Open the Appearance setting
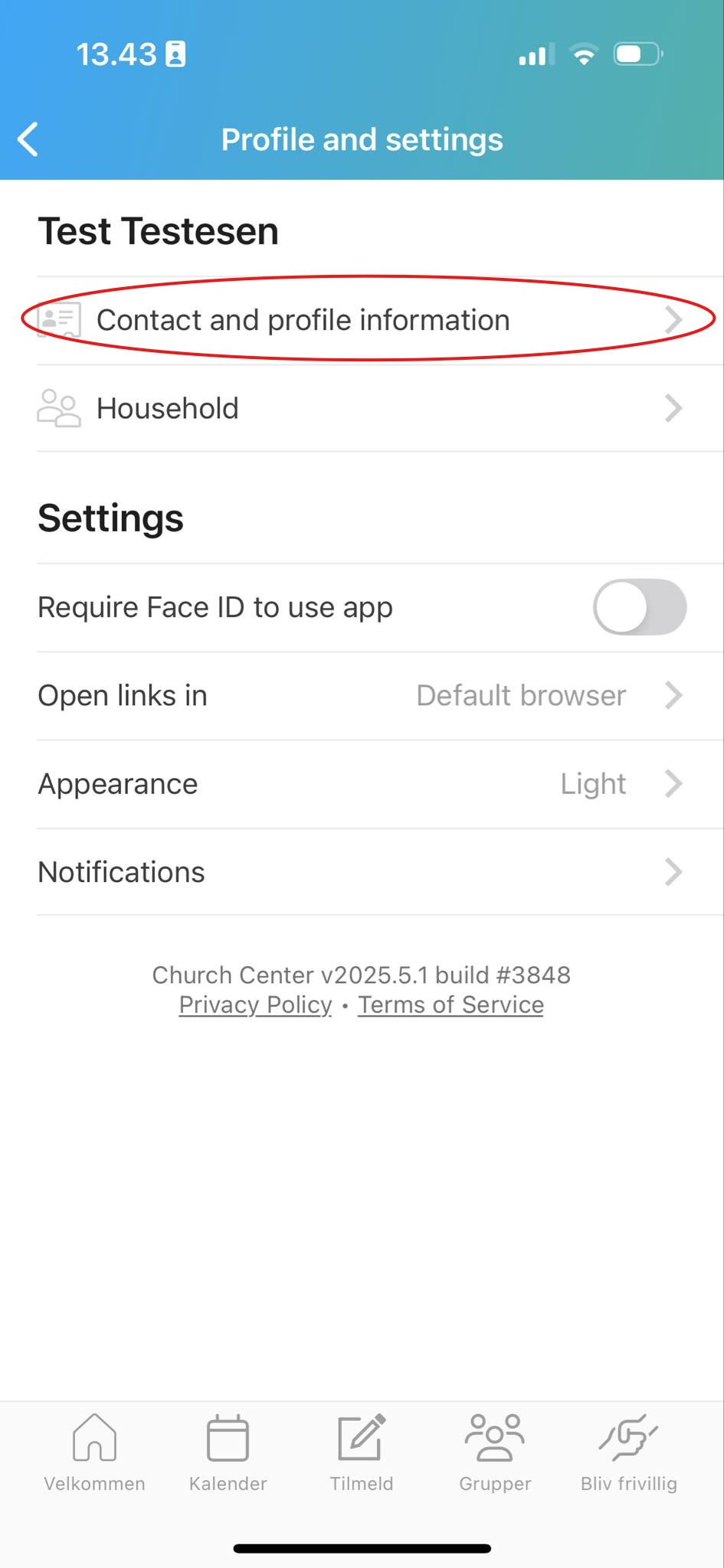Viewport: 724px width, 1568px height. [x=362, y=784]
